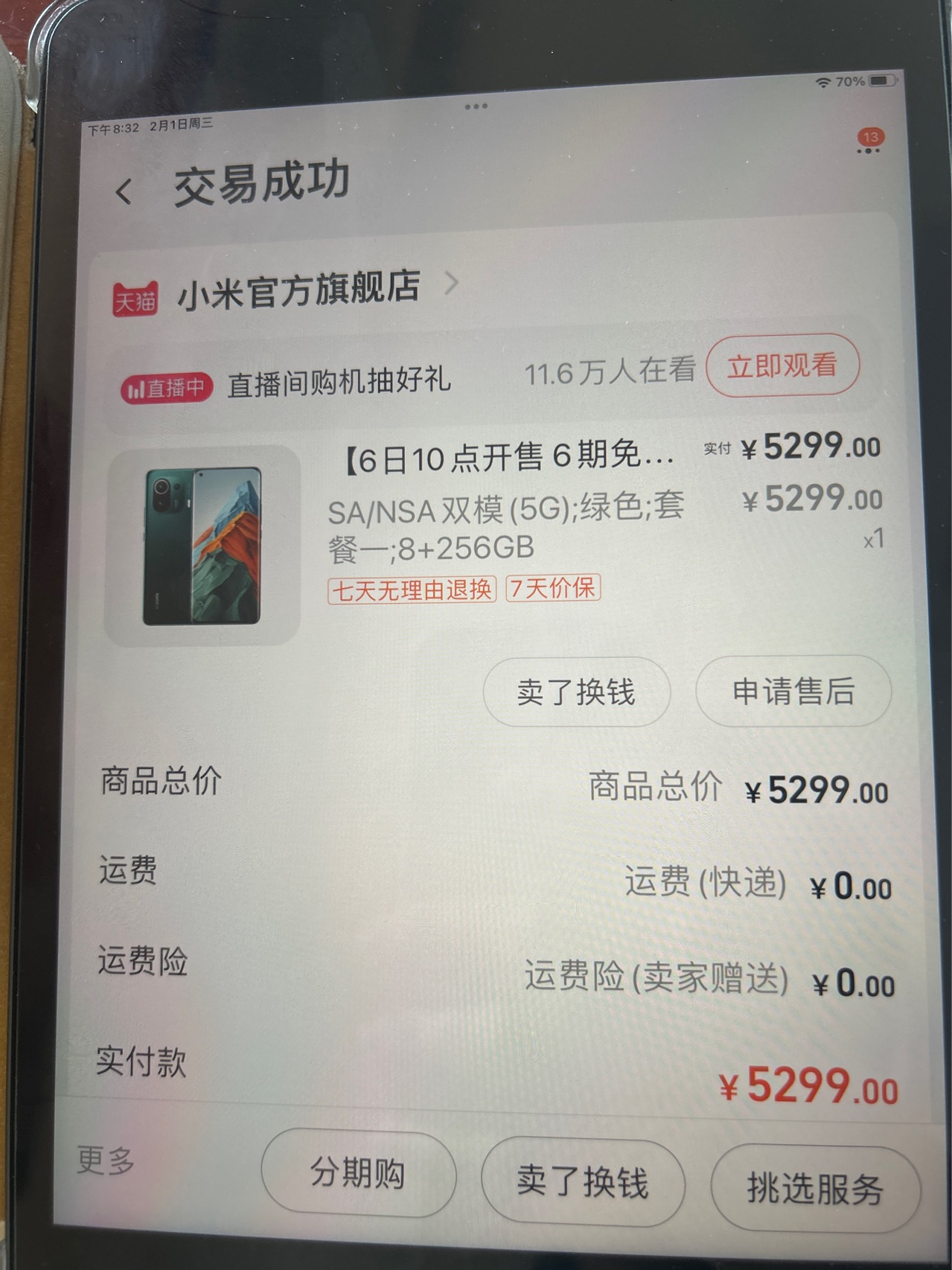Image resolution: width=952 pixels, height=1270 pixels.
Task: Open 更多 options in the bottom bar
Action: point(105,1160)
